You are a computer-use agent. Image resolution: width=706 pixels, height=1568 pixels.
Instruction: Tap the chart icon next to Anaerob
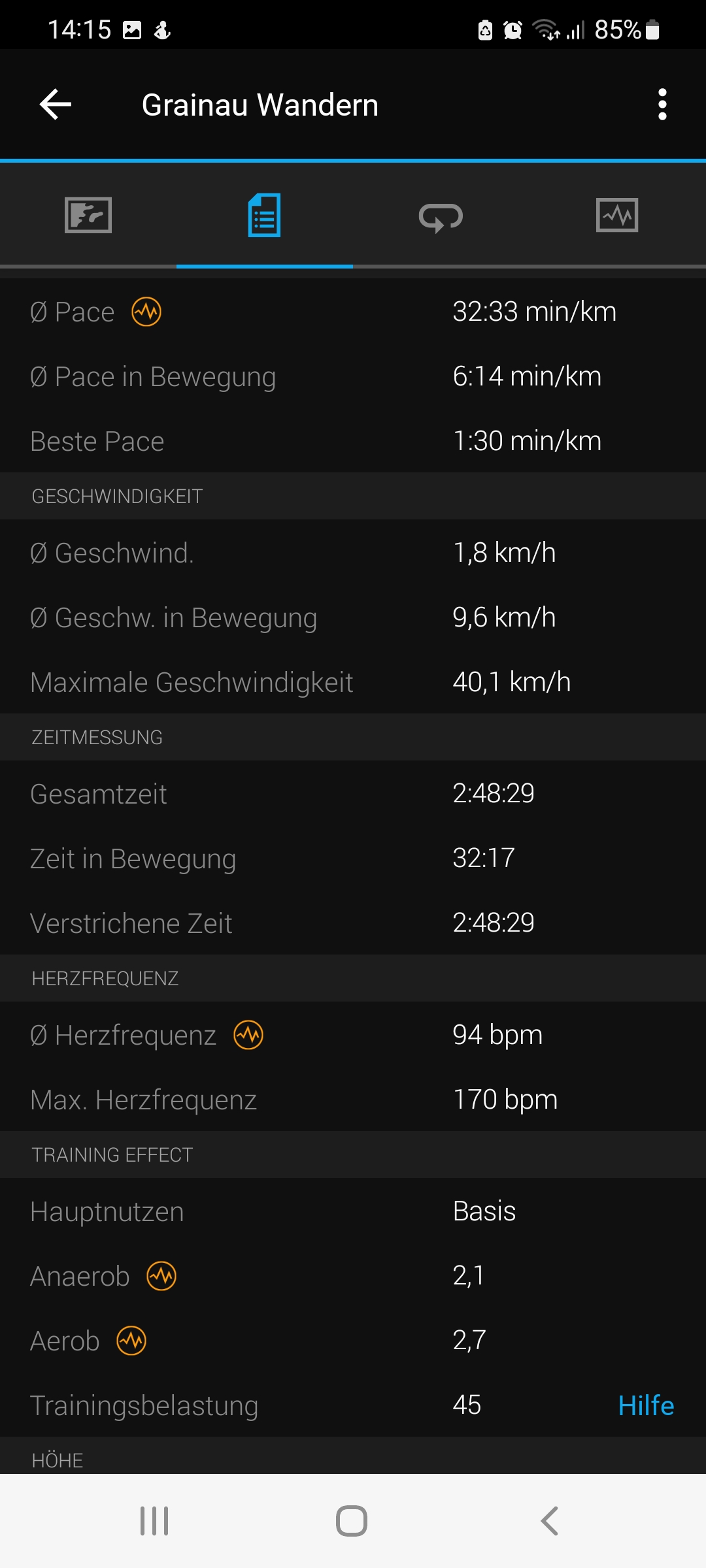(x=161, y=1276)
